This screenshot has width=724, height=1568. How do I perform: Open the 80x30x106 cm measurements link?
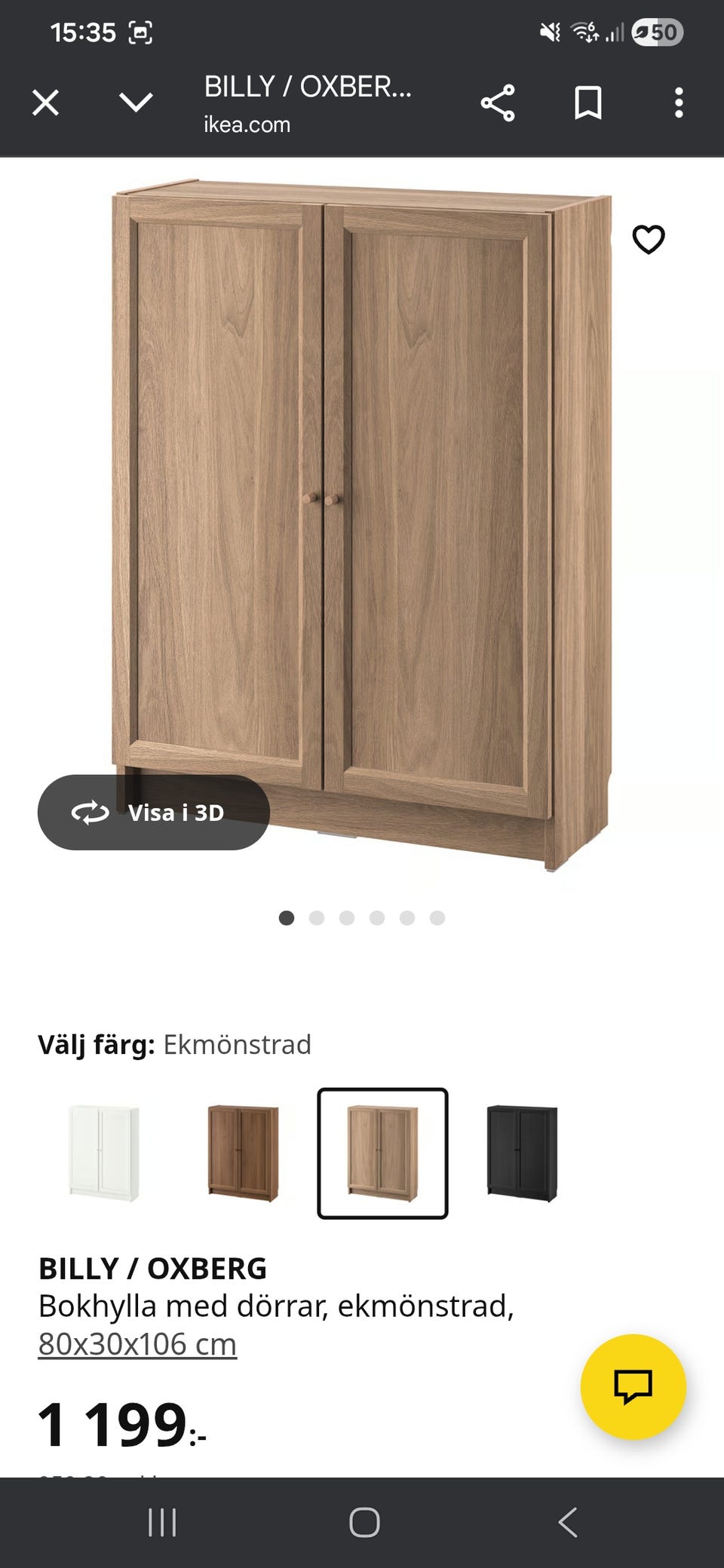click(137, 1344)
